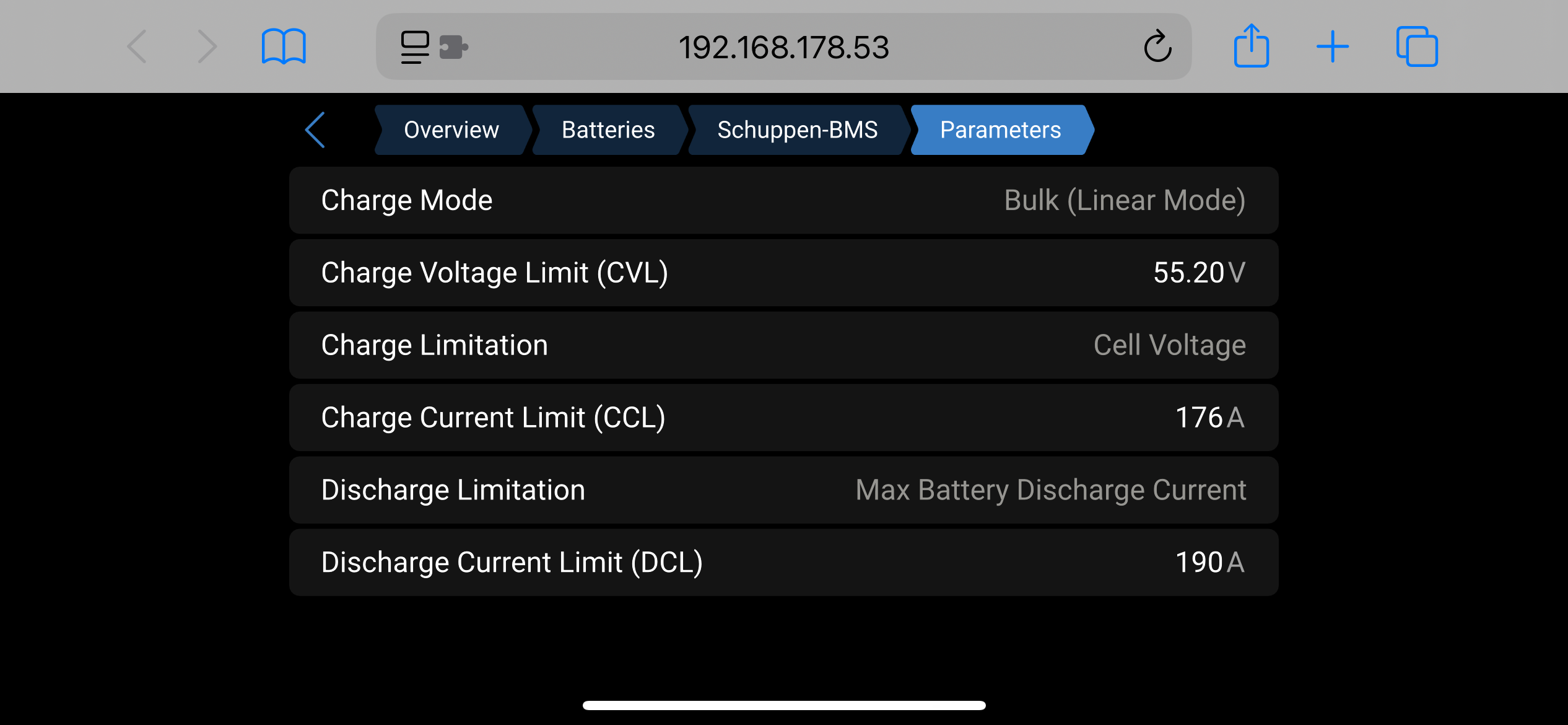This screenshot has width=1568, height=725.
Task: Tap the blue back chevron beside Overview
Action: 315,130
